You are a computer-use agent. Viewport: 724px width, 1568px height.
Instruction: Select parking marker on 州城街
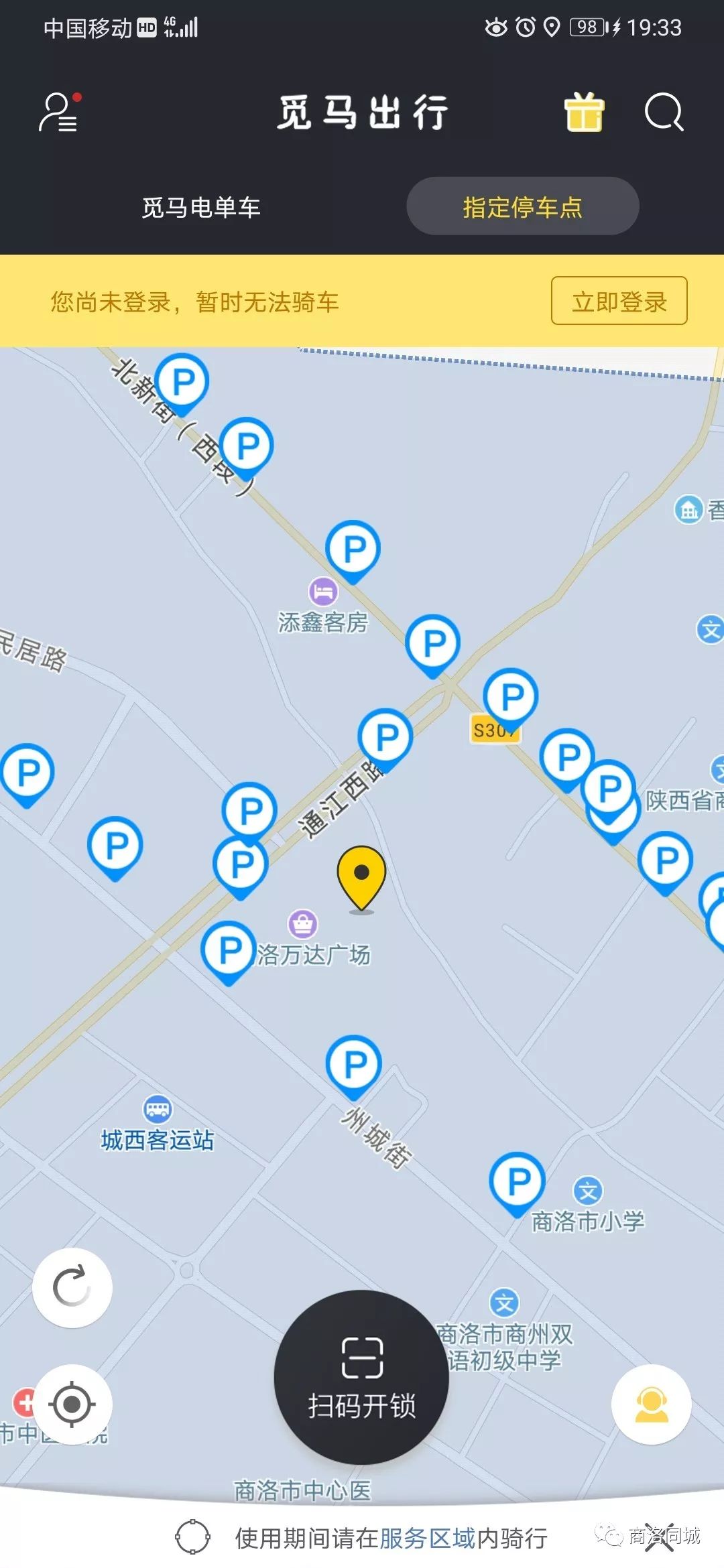354,1065
